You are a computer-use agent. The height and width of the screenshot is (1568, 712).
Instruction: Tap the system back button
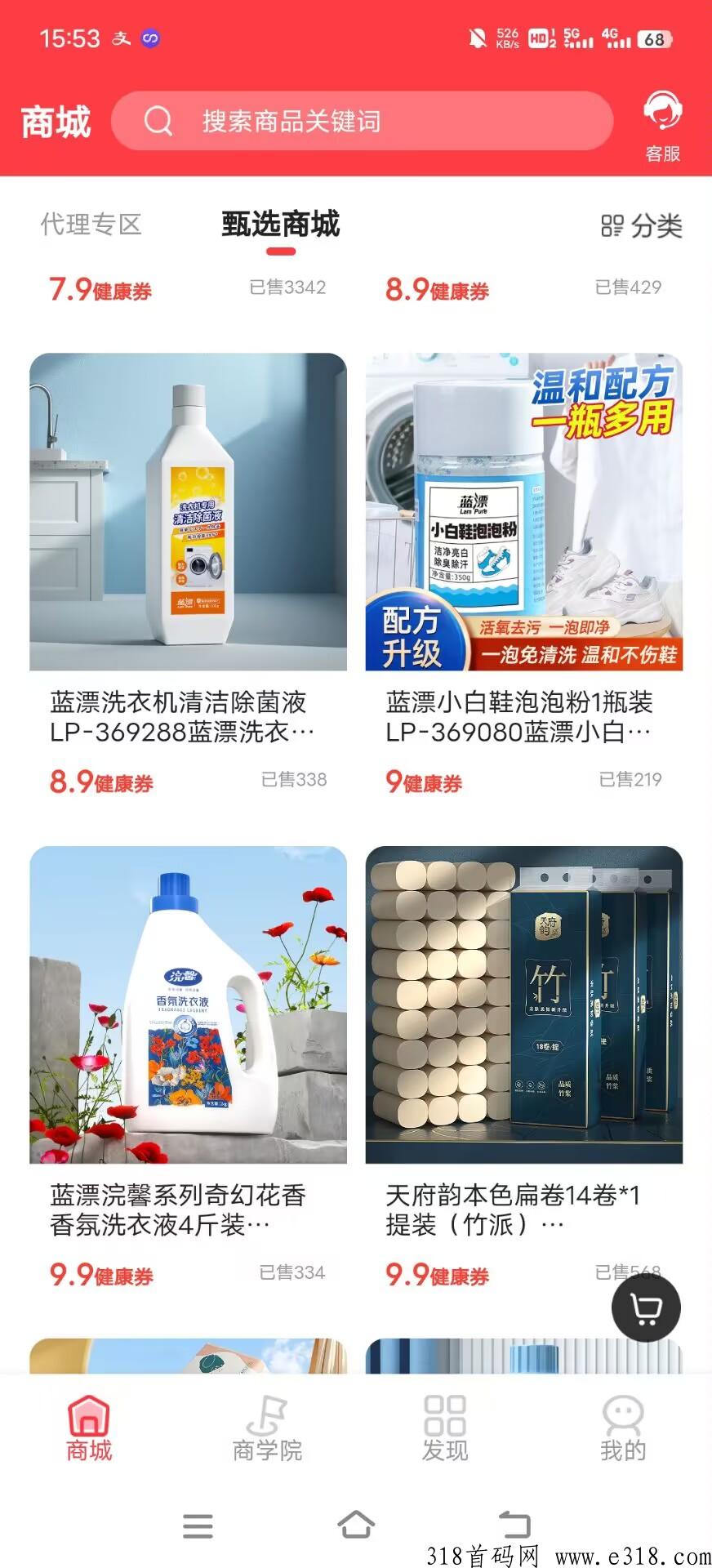coord(514,1524)
